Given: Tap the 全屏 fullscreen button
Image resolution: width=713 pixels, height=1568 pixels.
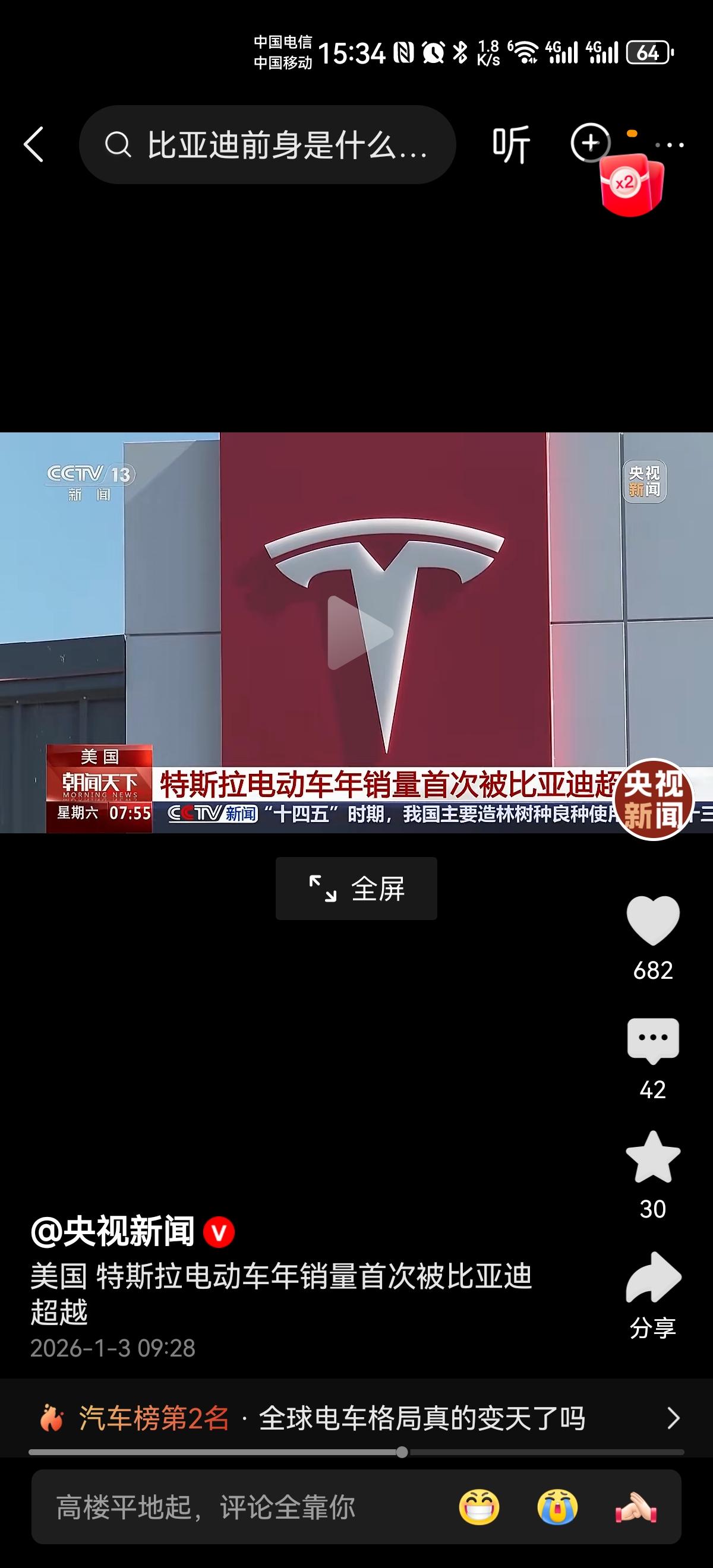Looking at the screenshot, I should pyautogui.click(x=357, y=888).
